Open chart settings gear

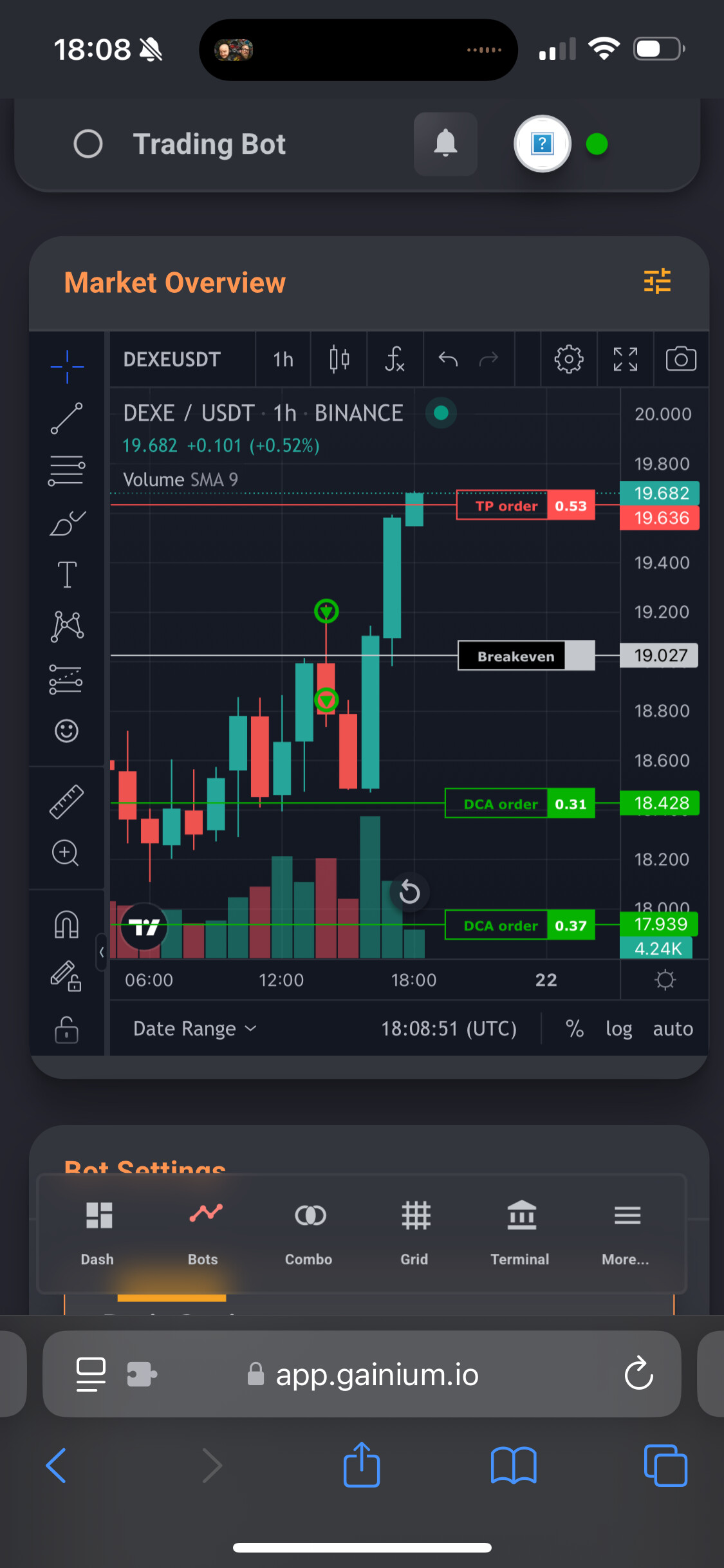(x=569, y=359)
